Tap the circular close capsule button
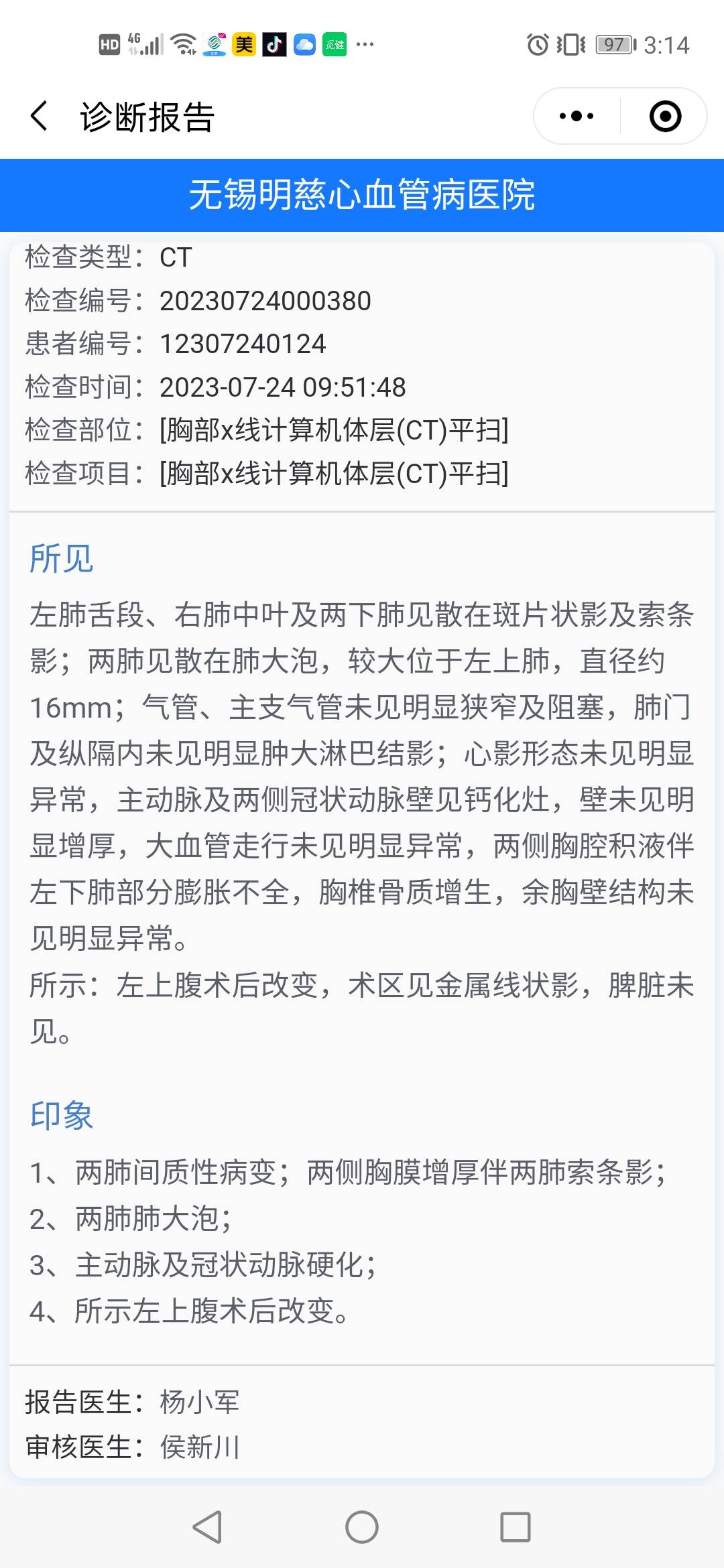Image resolution: width=724 pixels, height=1568 pixels. coord(664,116)
